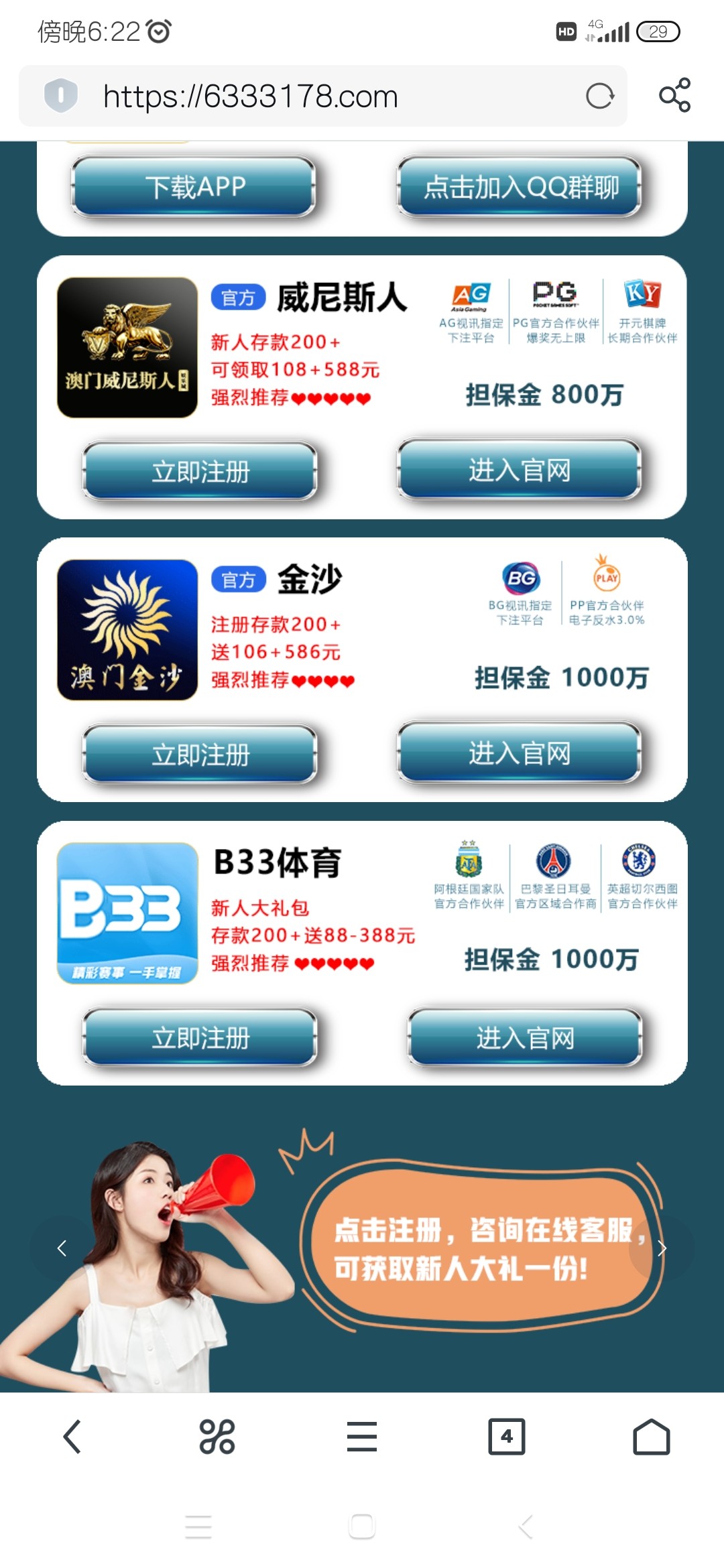Image resolution: width=724 pixels, height=1568 pixels.
Task: Reload the current page
Action: click(x=599, y=96)
